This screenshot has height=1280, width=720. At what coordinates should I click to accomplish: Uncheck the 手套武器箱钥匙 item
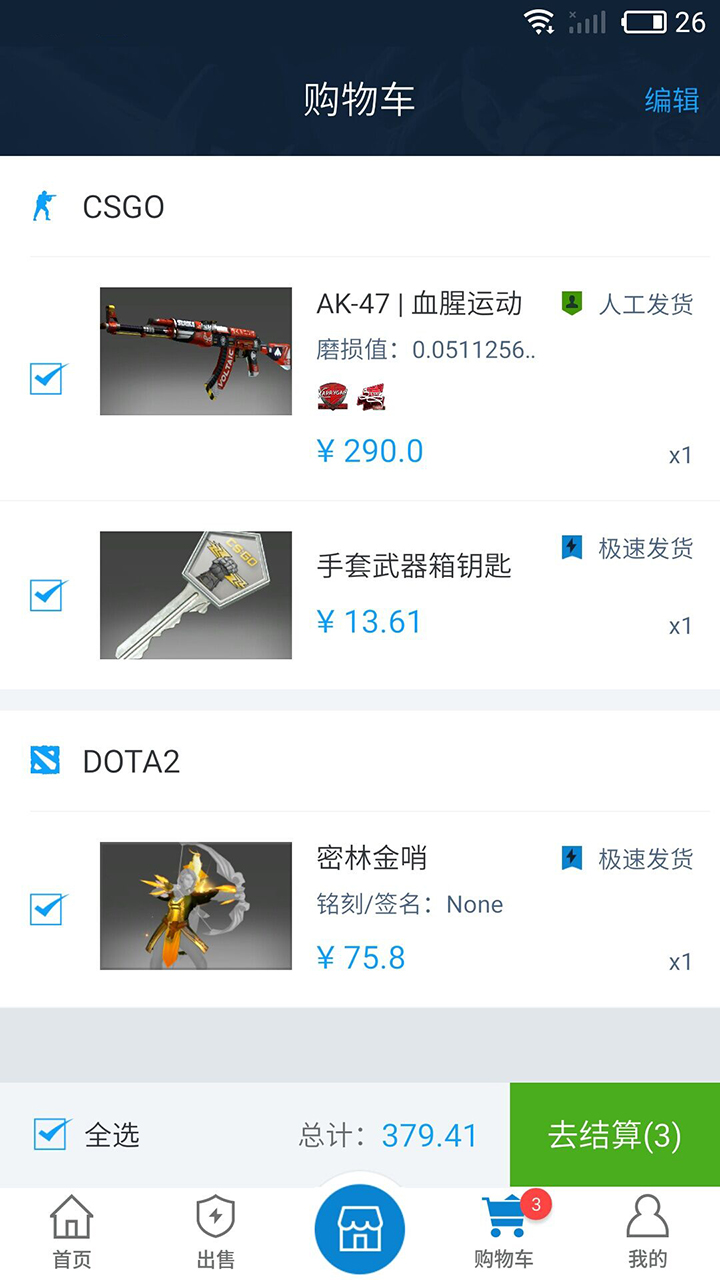pos(48,595)
